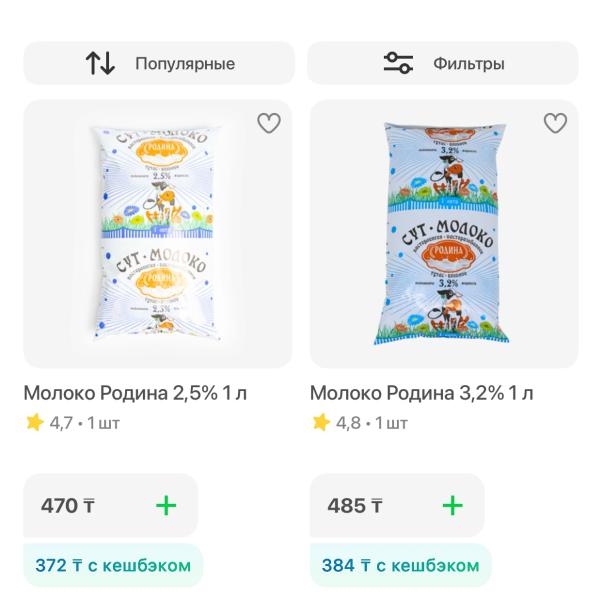Add the 485 ₸ milk to cart
Viewport: 601px width, 600px height.
click(452, 505)
